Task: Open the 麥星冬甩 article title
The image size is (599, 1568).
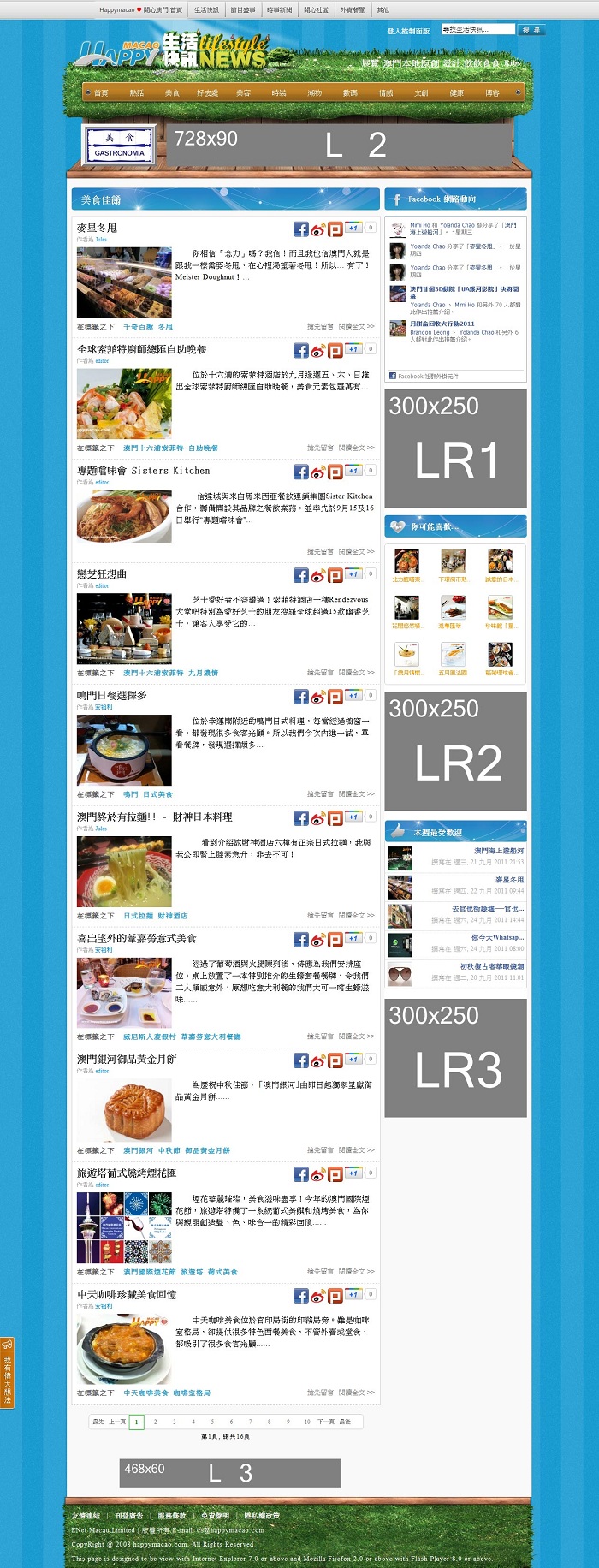Action: pyautogui.click(x=97, y=229)
